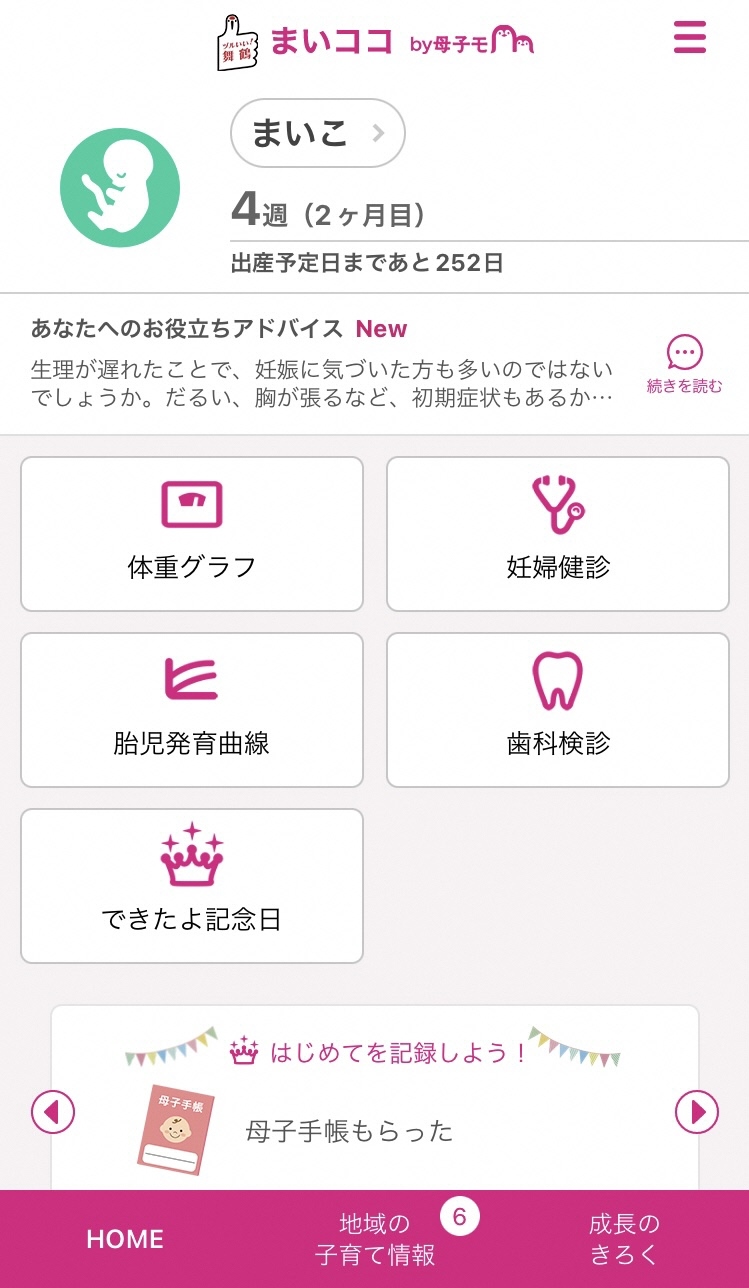
Task: Open the hamburger menu
Action: (x=690, y=37)
